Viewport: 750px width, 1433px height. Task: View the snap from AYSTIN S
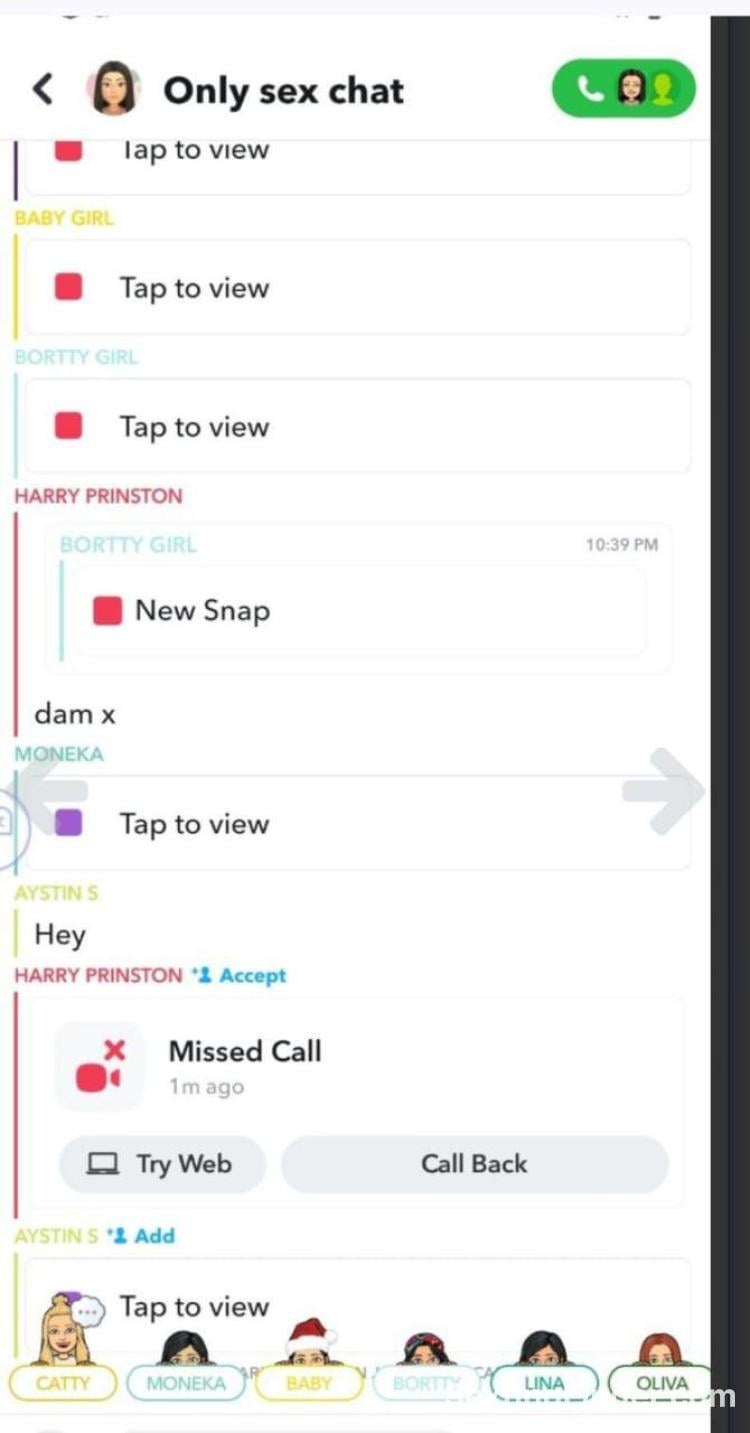pyautogui.click(x=356, y=1306)
